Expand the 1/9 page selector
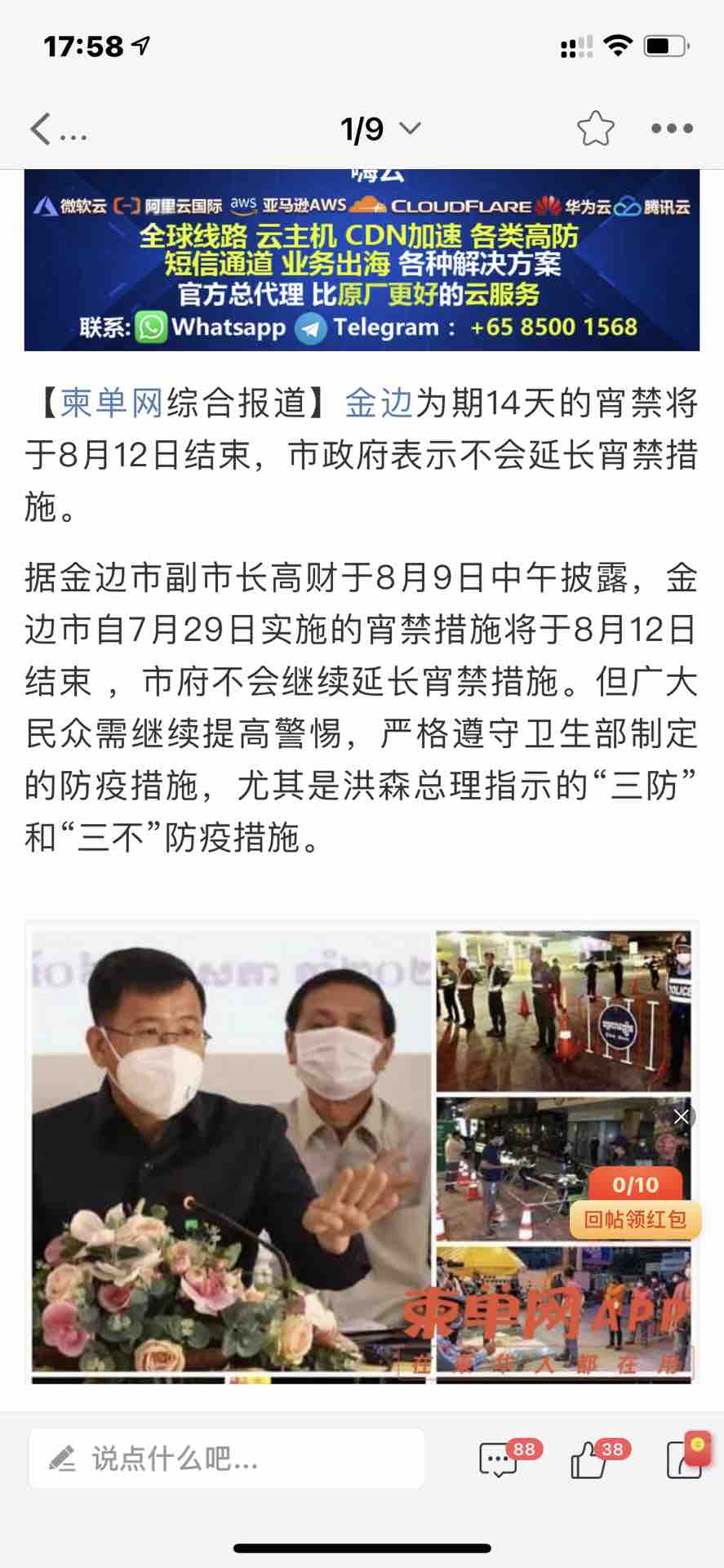The height and width of the screenshot is (1568, 724). tap(380, 129)
